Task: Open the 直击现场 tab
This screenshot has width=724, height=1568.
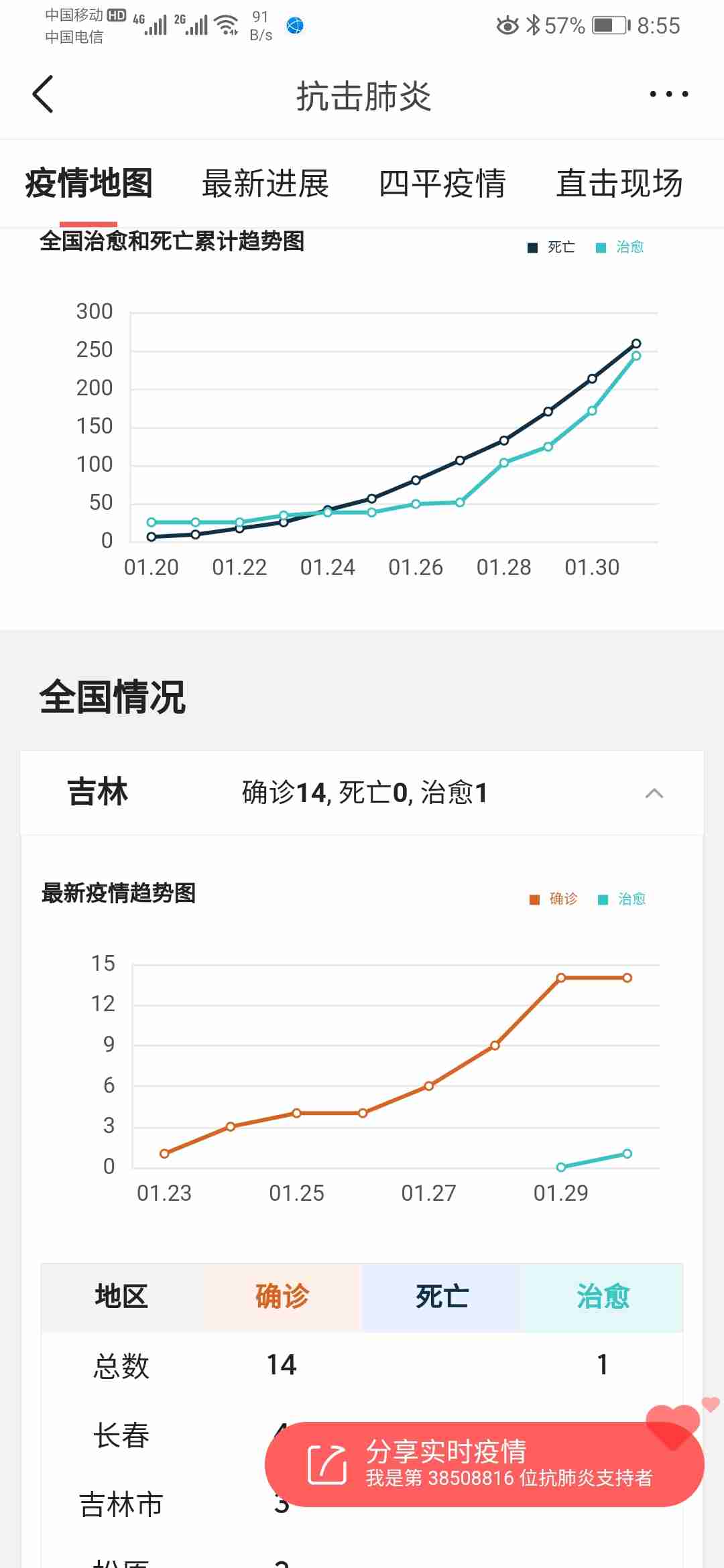Action: 619,184
